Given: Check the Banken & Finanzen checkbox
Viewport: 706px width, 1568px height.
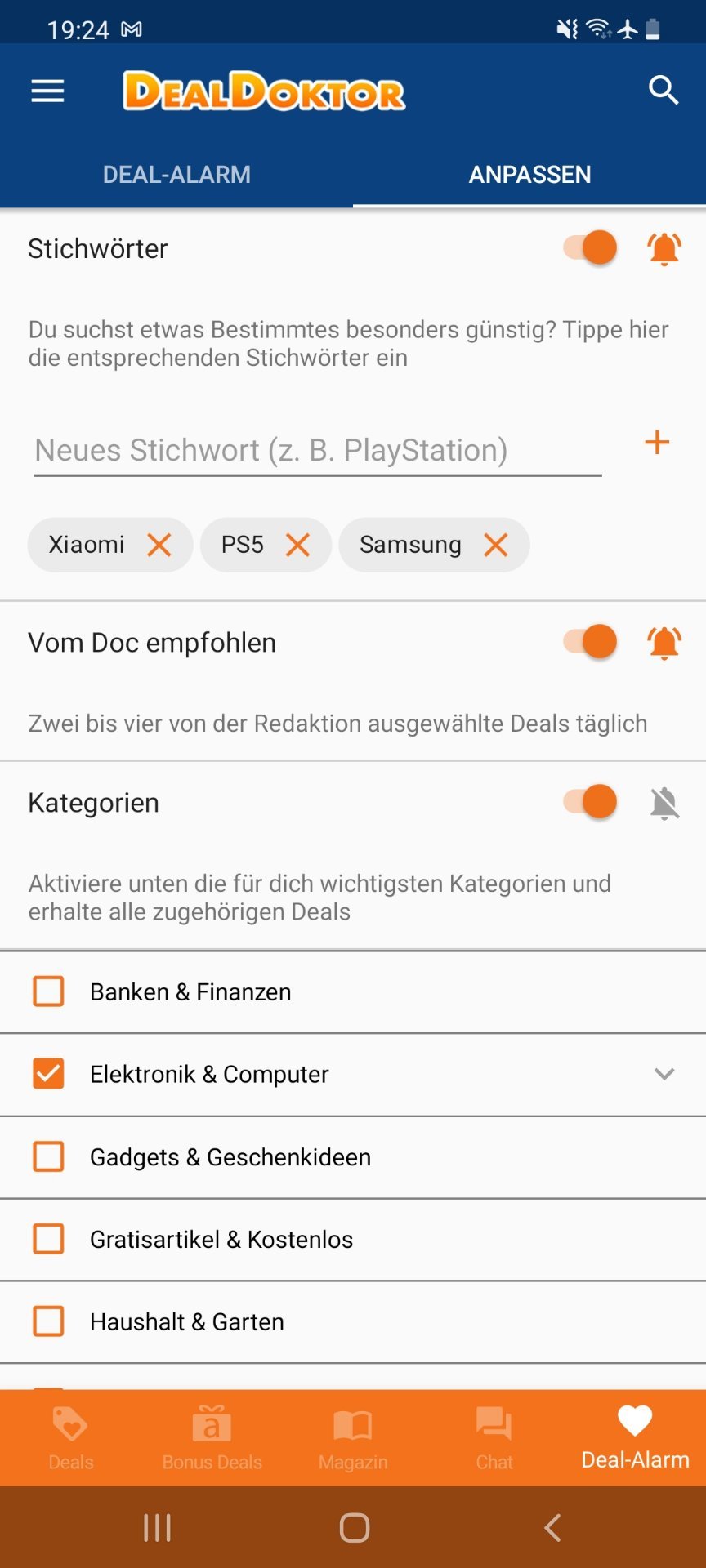Looking at the screenshot, I should point(48,991).
